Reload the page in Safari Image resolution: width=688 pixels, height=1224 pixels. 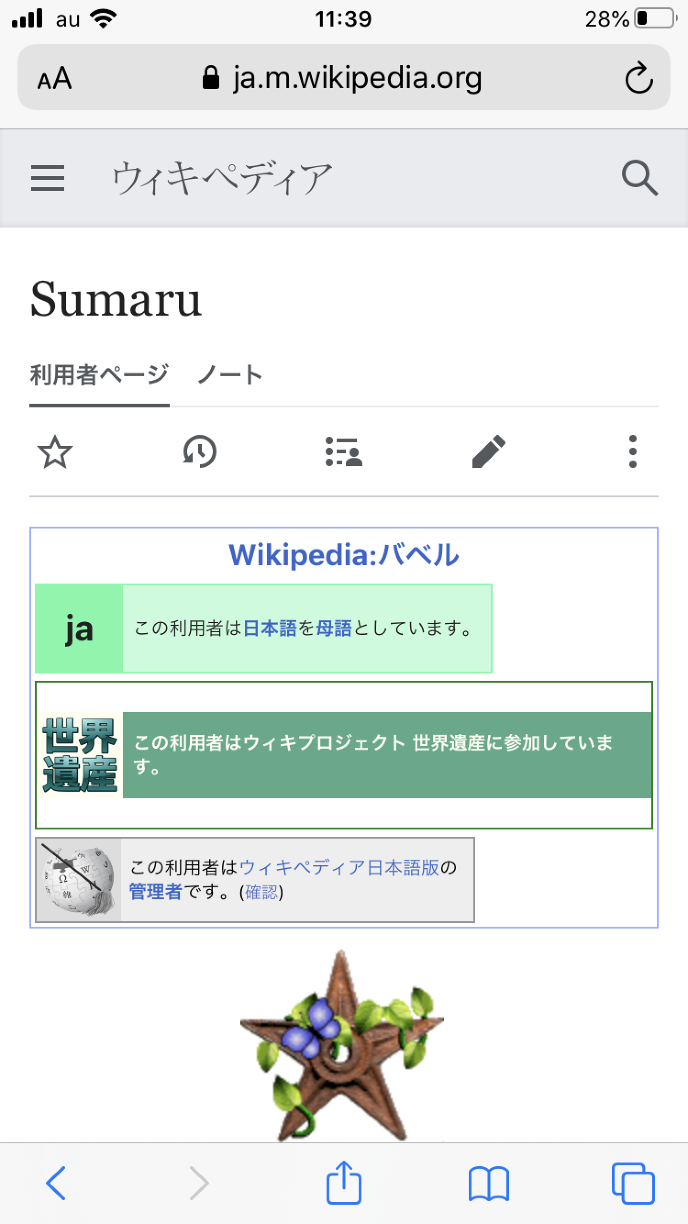(x=638, y=78)
